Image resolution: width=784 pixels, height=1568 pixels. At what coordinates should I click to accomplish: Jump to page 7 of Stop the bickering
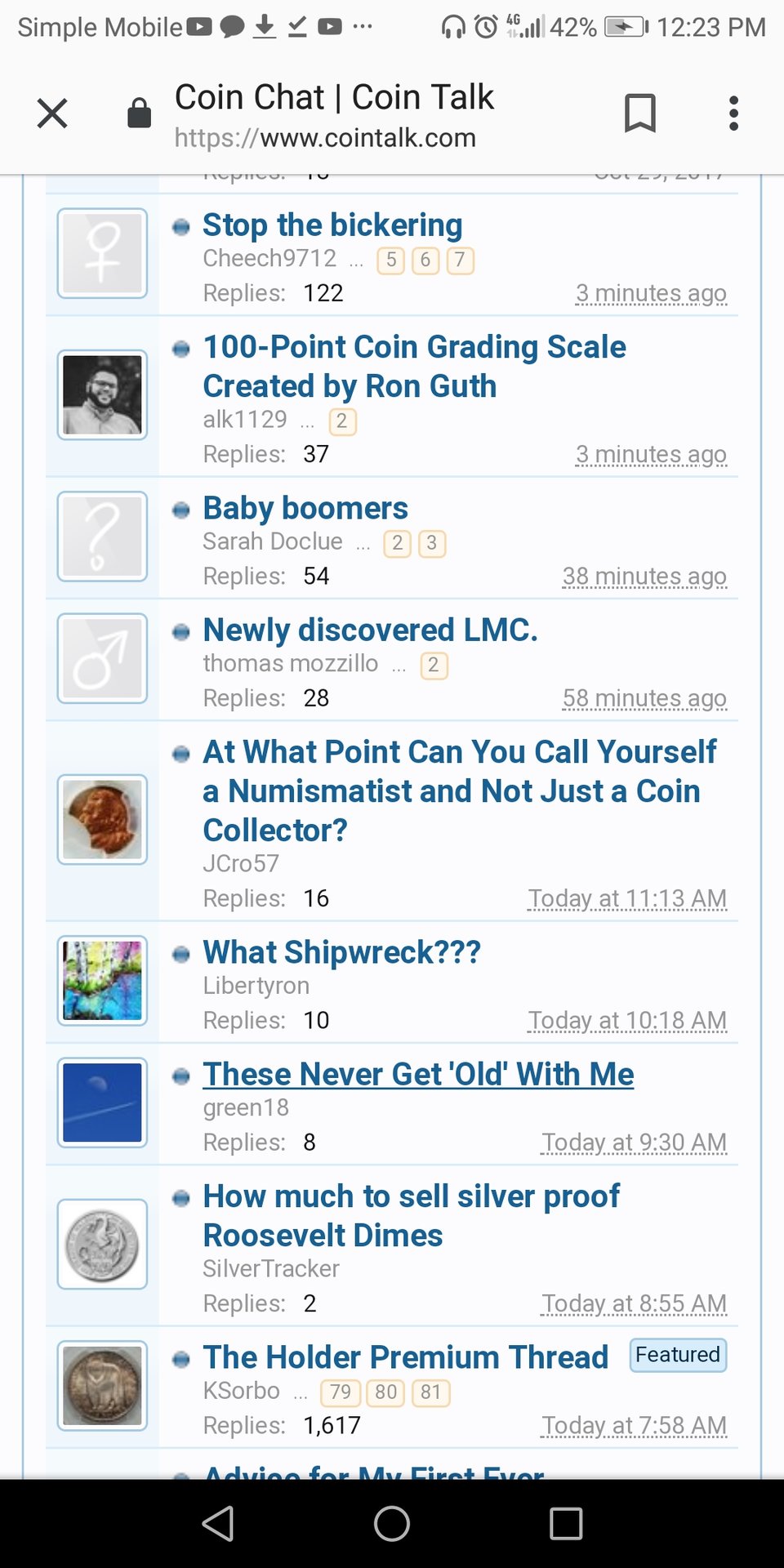[460, 261]
